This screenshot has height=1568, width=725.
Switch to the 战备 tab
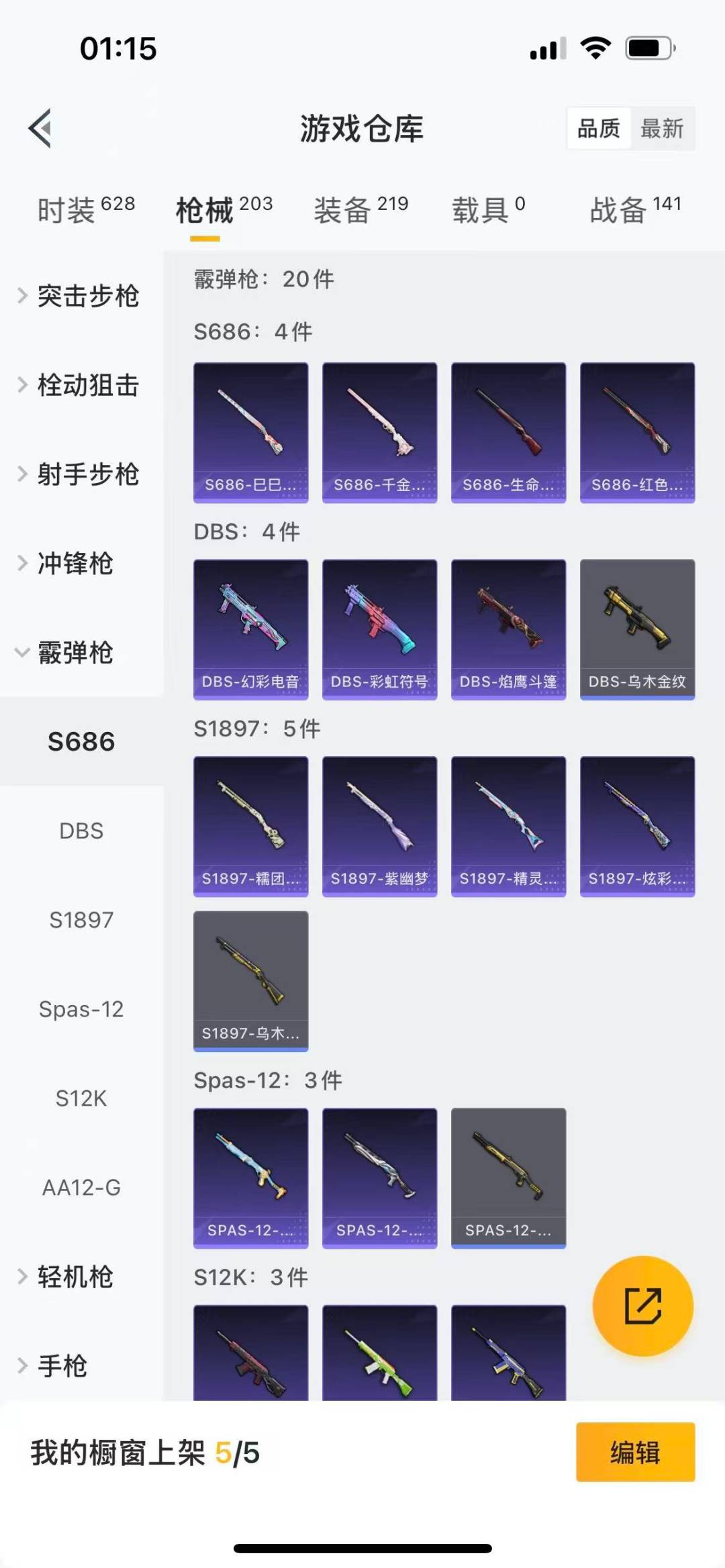pos(635,210)
